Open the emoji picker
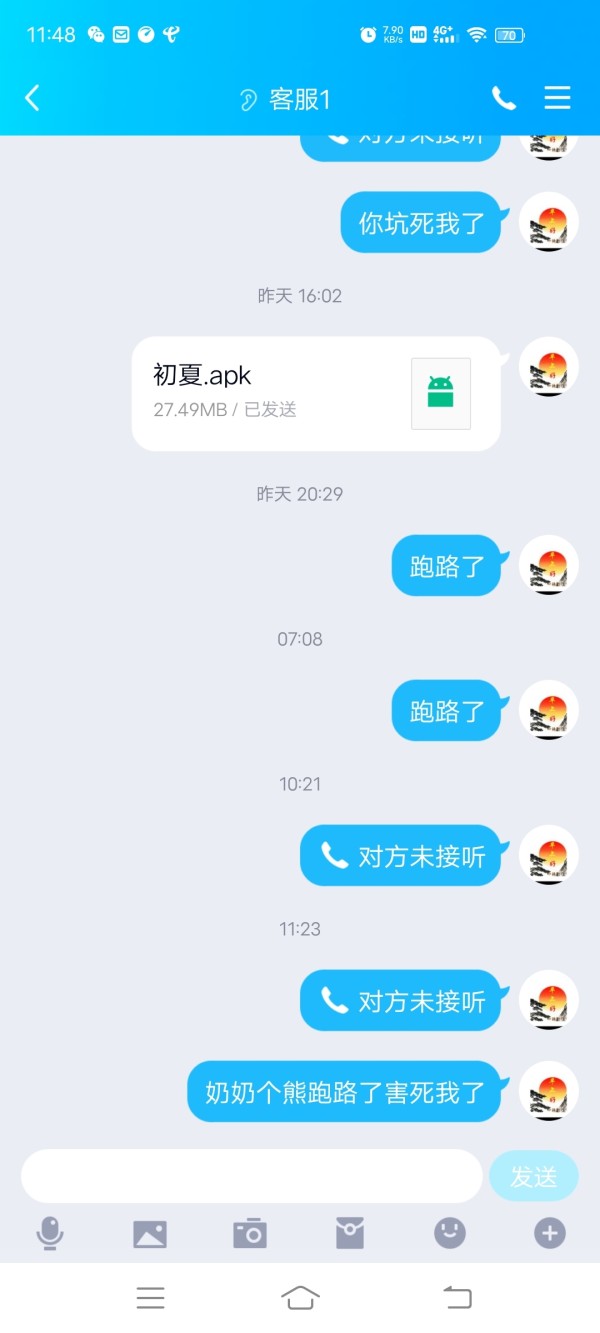The height and width of the screenshot is (1333, 600). (450, 1233)
